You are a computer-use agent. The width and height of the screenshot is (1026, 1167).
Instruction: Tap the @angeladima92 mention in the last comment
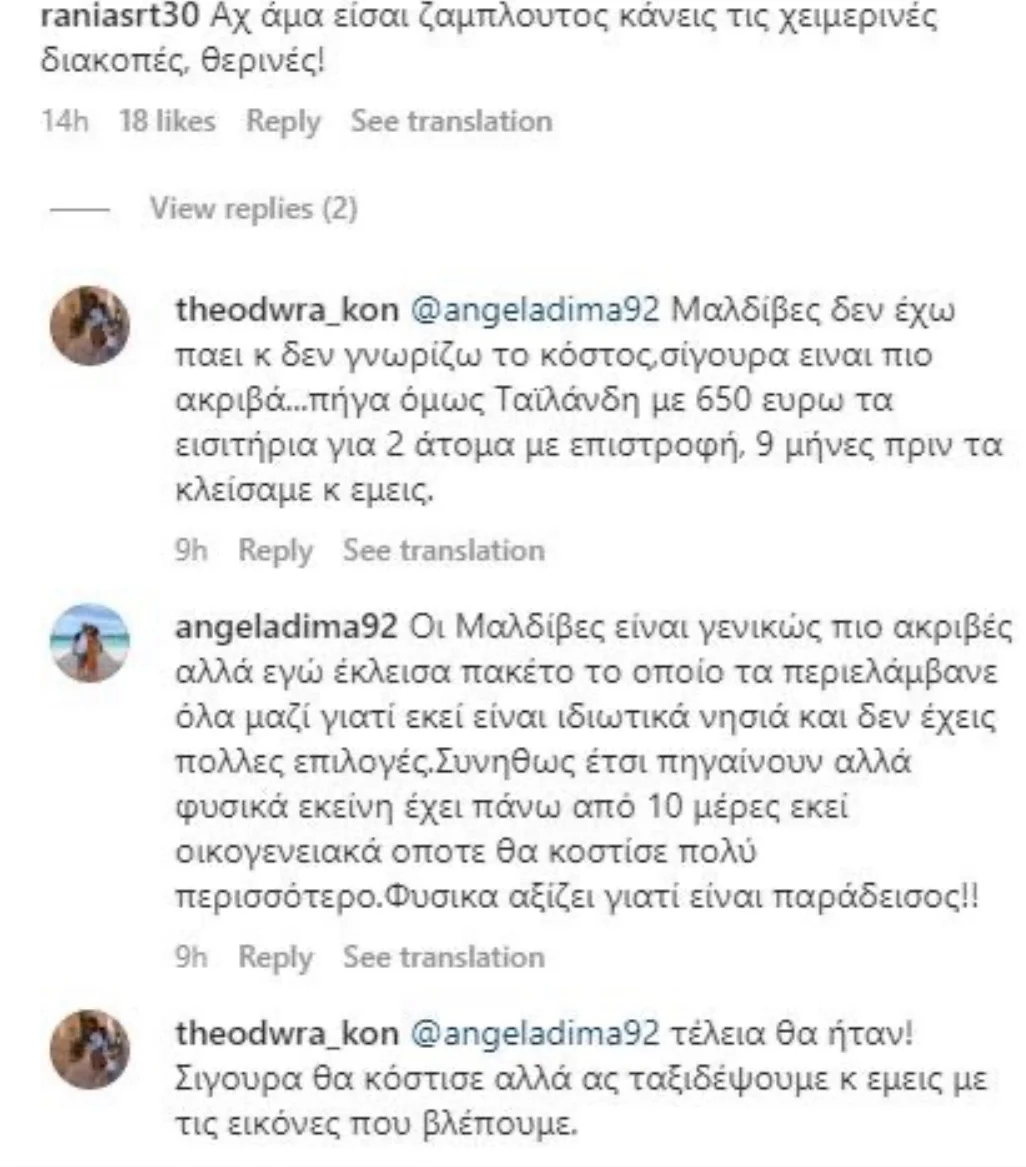pos(534,1034)
